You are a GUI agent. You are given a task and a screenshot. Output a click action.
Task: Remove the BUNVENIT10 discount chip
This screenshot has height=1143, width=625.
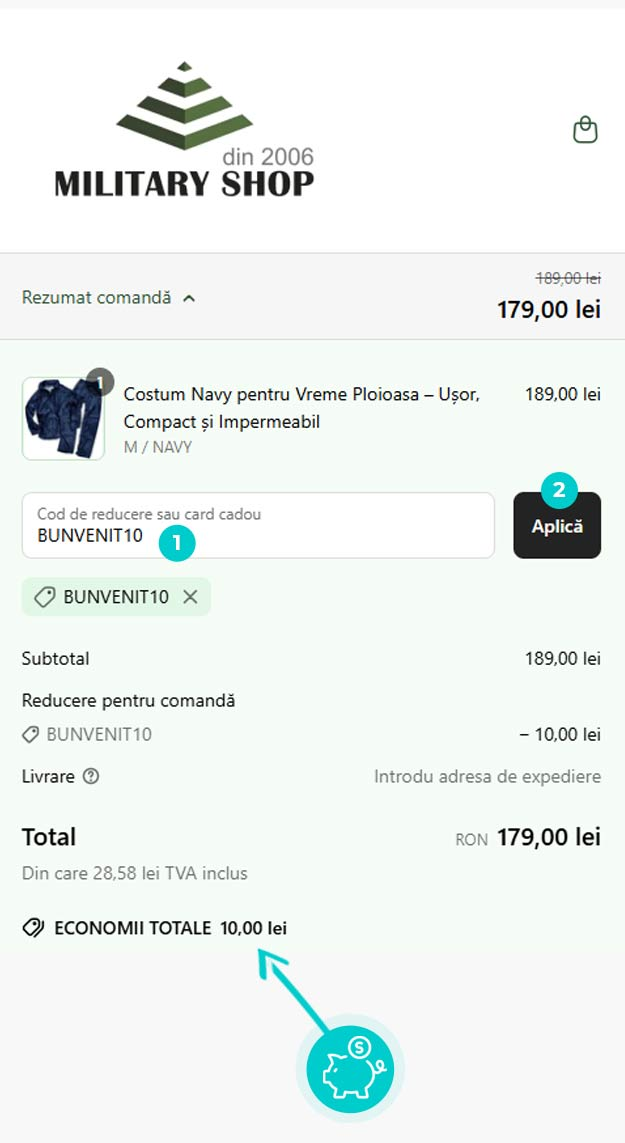pyautogui.click(x=190, y=597)
